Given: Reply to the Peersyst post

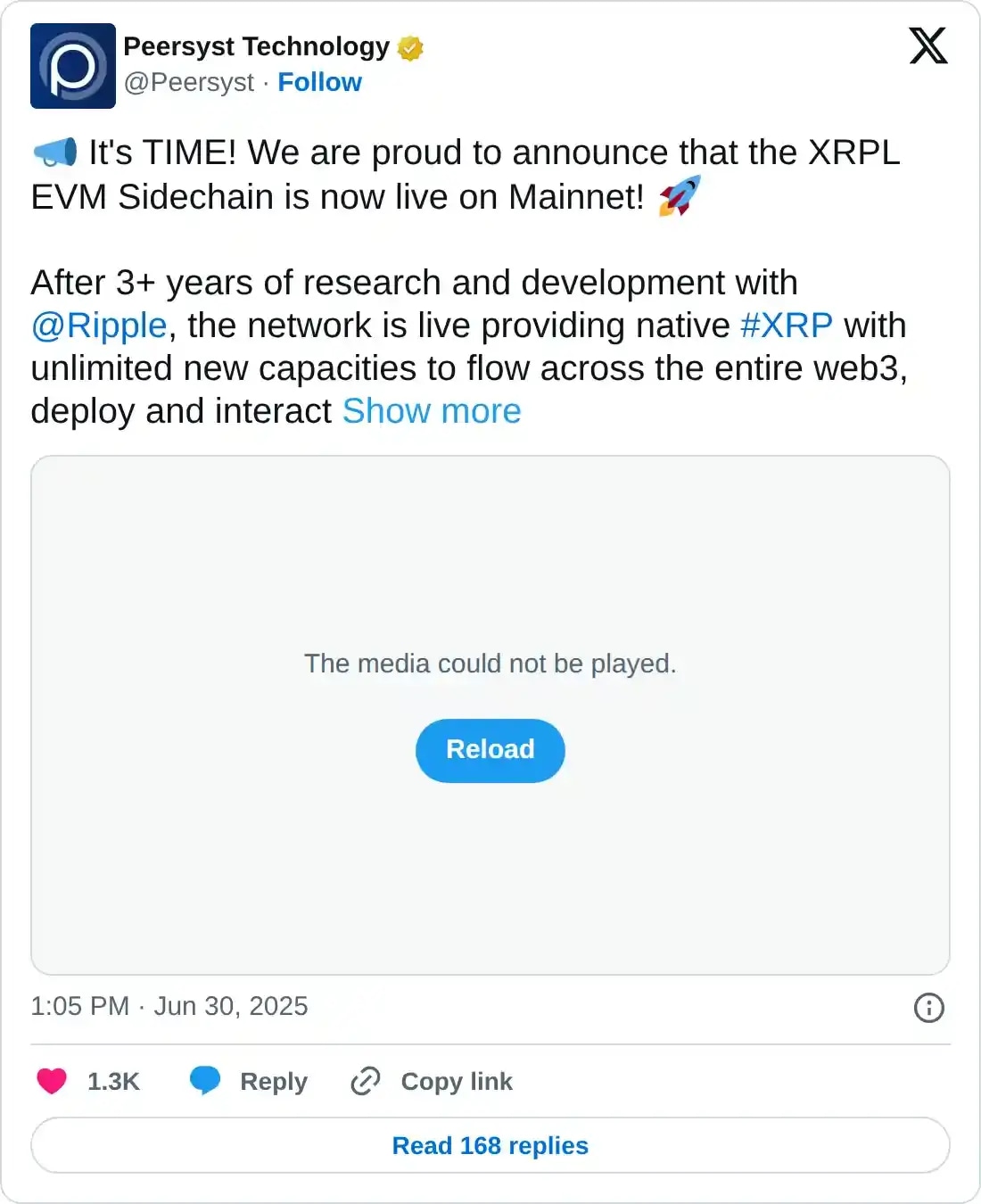Looking at the screenshot, I should [x=250, y=1081].
